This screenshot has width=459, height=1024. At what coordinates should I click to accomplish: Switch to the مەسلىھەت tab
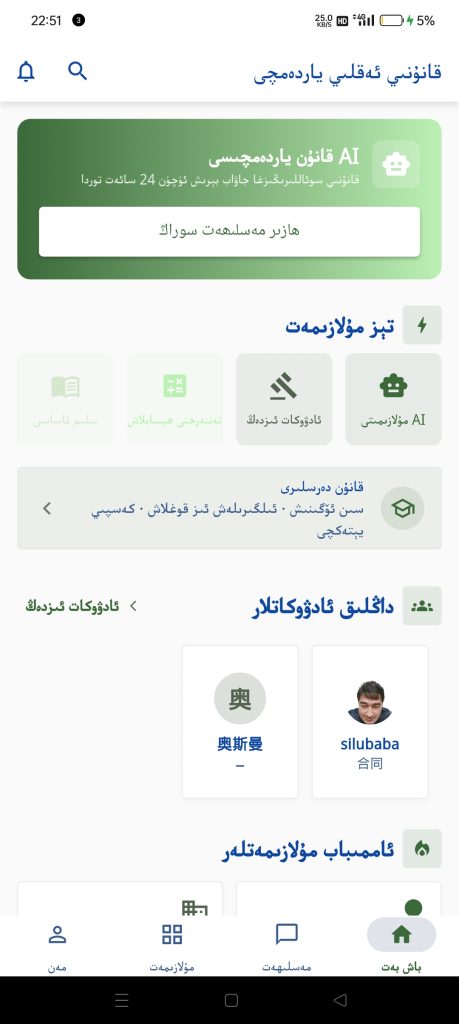tap(287, 946)
